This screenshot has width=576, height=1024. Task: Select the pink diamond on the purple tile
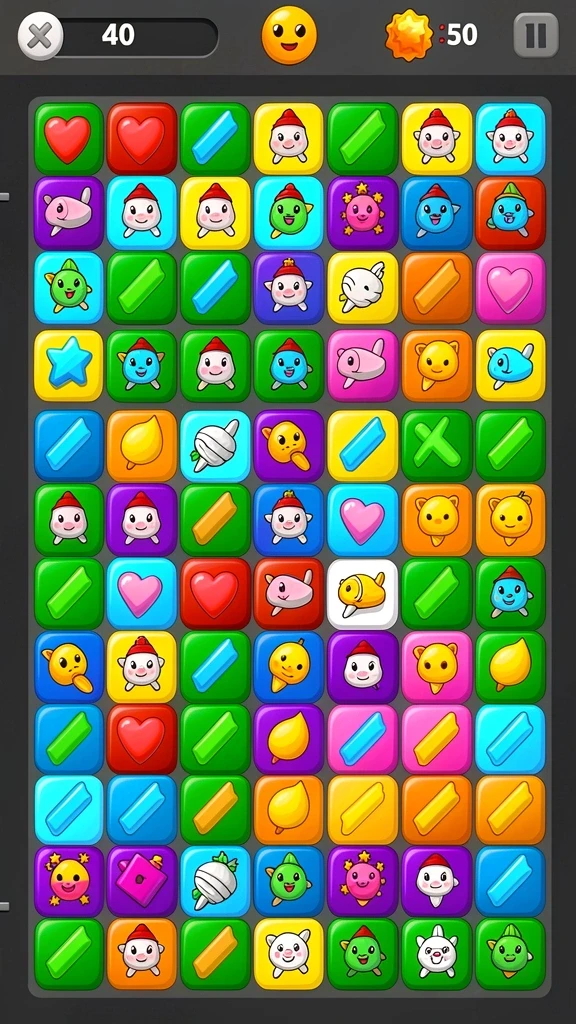pyautogui.click(x=142, y=881)
